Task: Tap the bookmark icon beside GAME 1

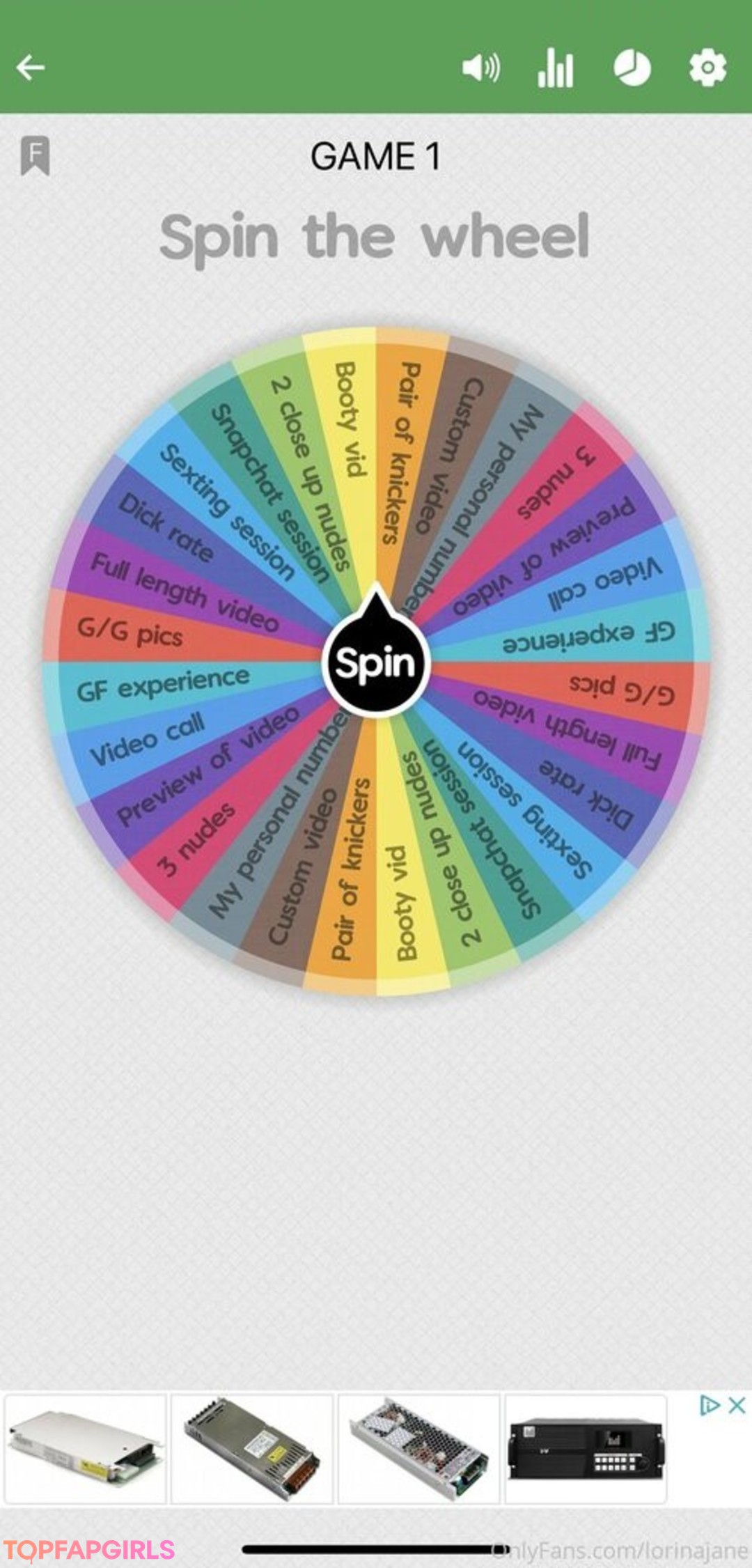Action: pyautogui.click(x=35, y=155)
